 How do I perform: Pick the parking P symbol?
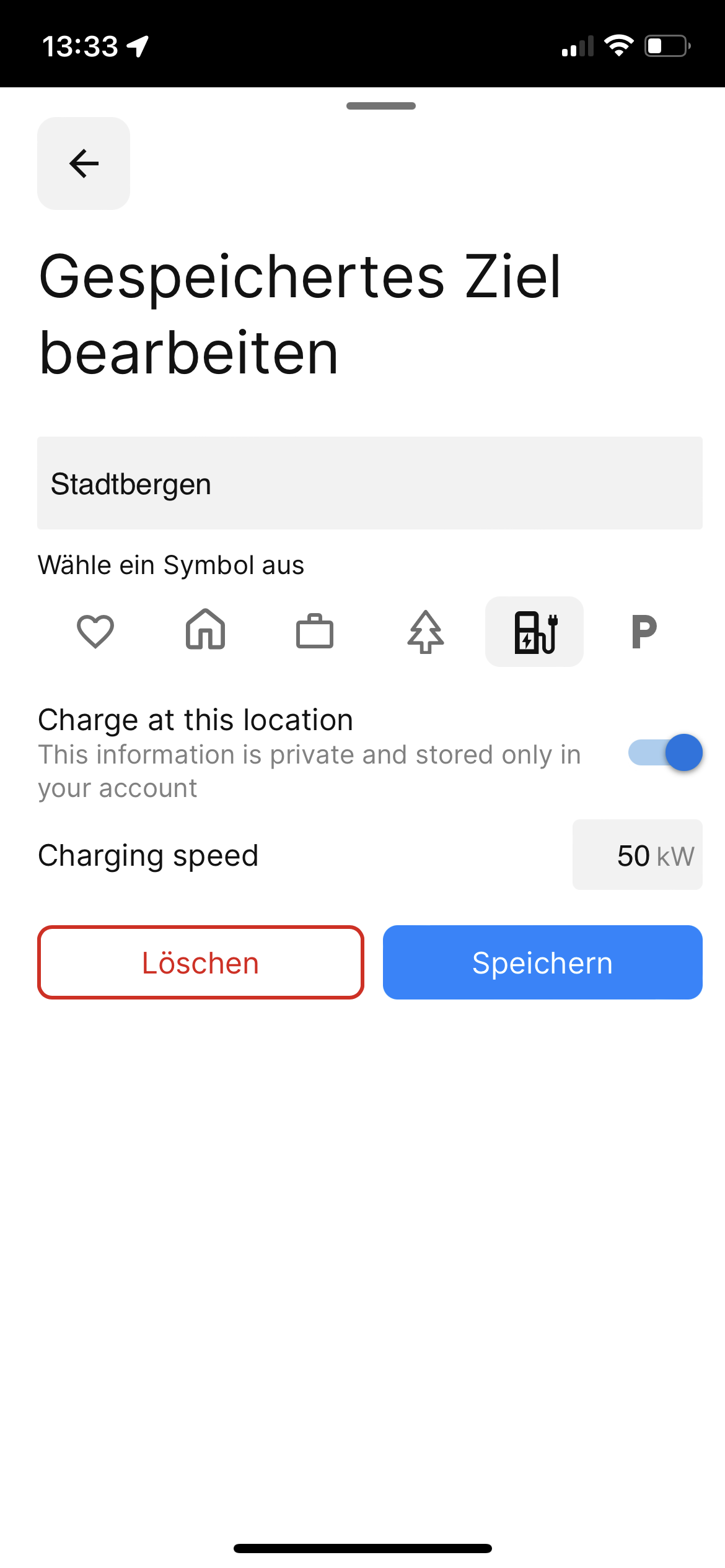coord(644,631)
